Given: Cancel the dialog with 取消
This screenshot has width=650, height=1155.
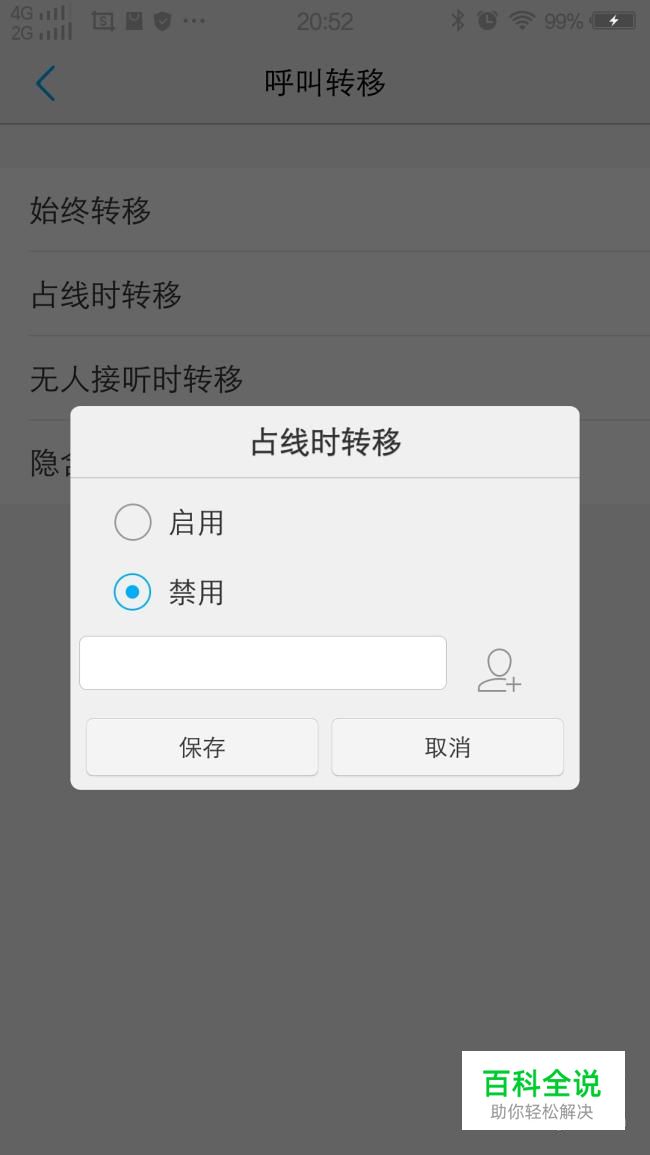Looking at the screenshot, I should point(447,747).
